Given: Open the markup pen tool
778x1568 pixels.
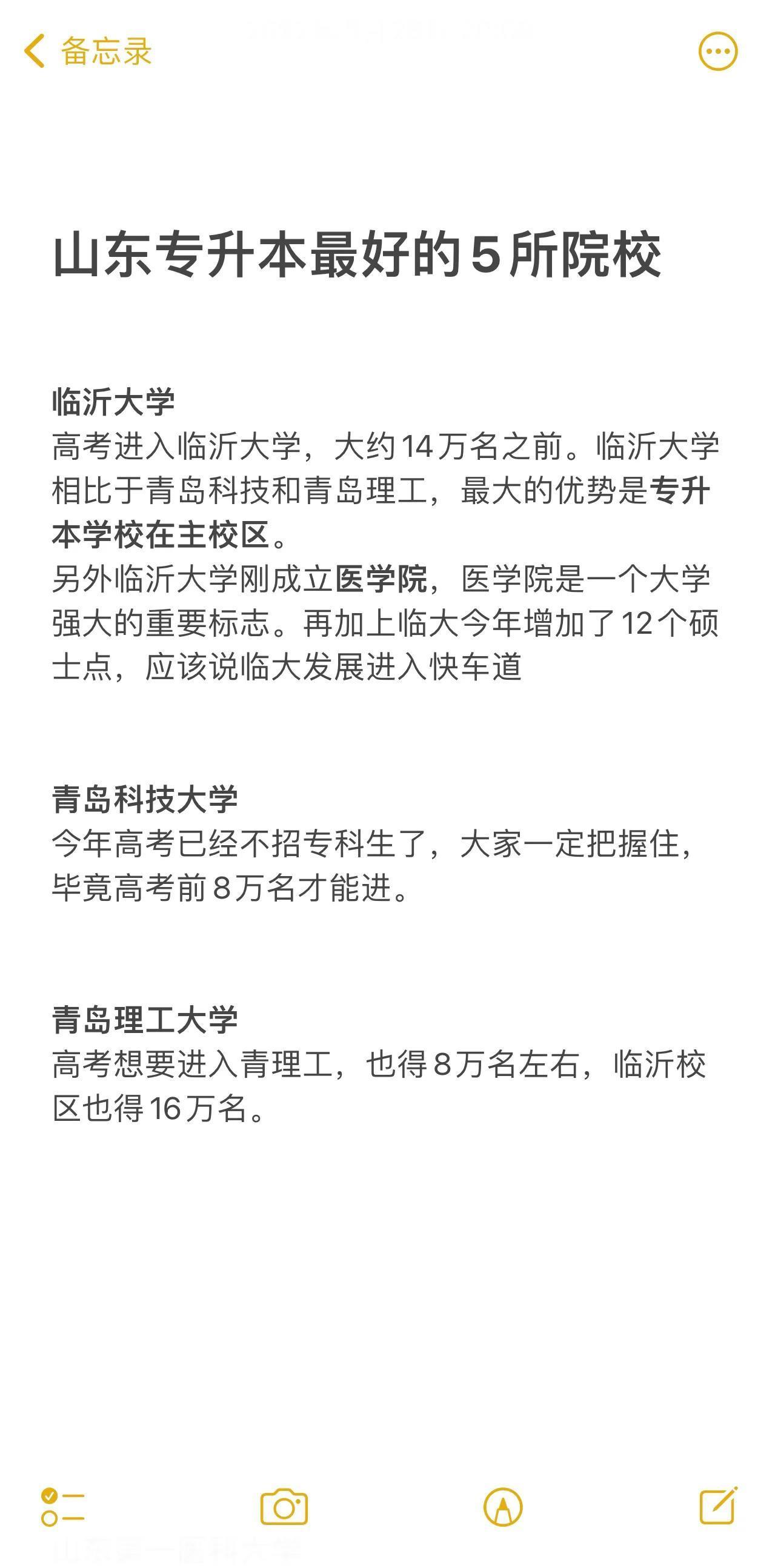Looking at the screenshot, I should pyautogui.click(x=503, y=1508).
